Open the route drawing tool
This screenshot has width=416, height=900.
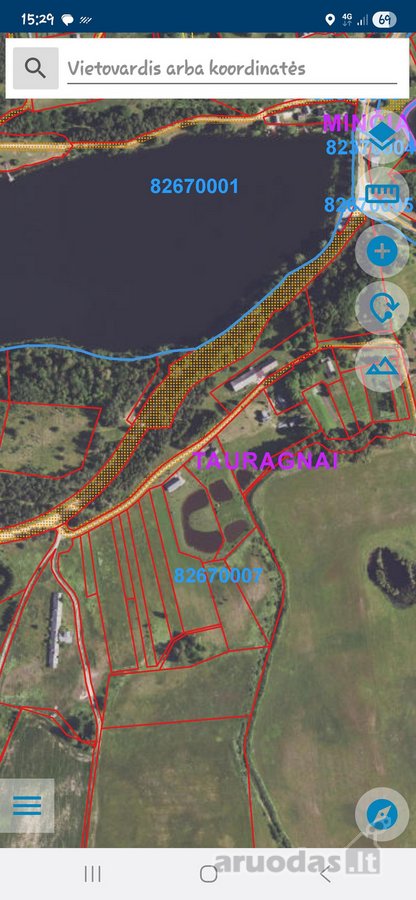pyautogui.click(x=382, y=308)
